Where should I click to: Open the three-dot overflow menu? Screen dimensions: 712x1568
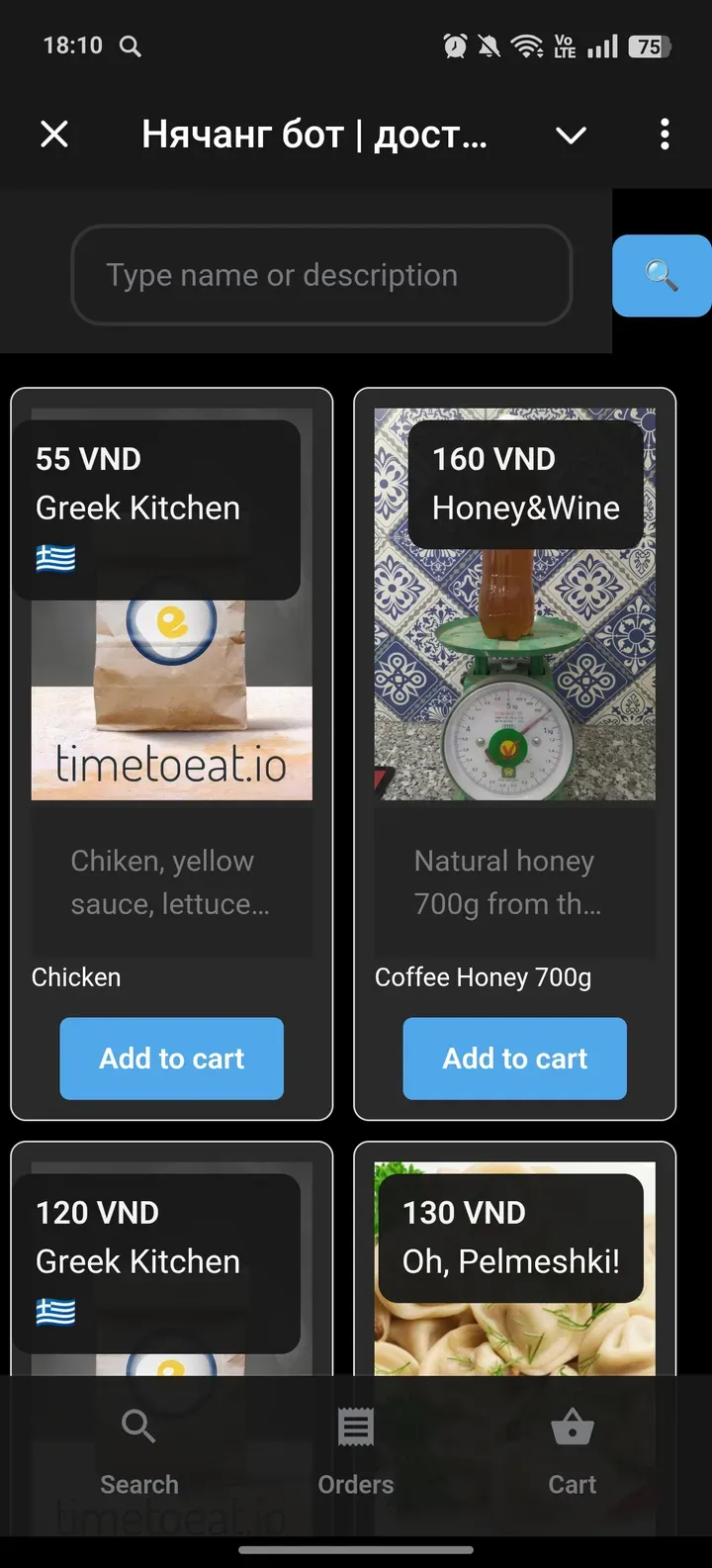click(x=665, y=135)
